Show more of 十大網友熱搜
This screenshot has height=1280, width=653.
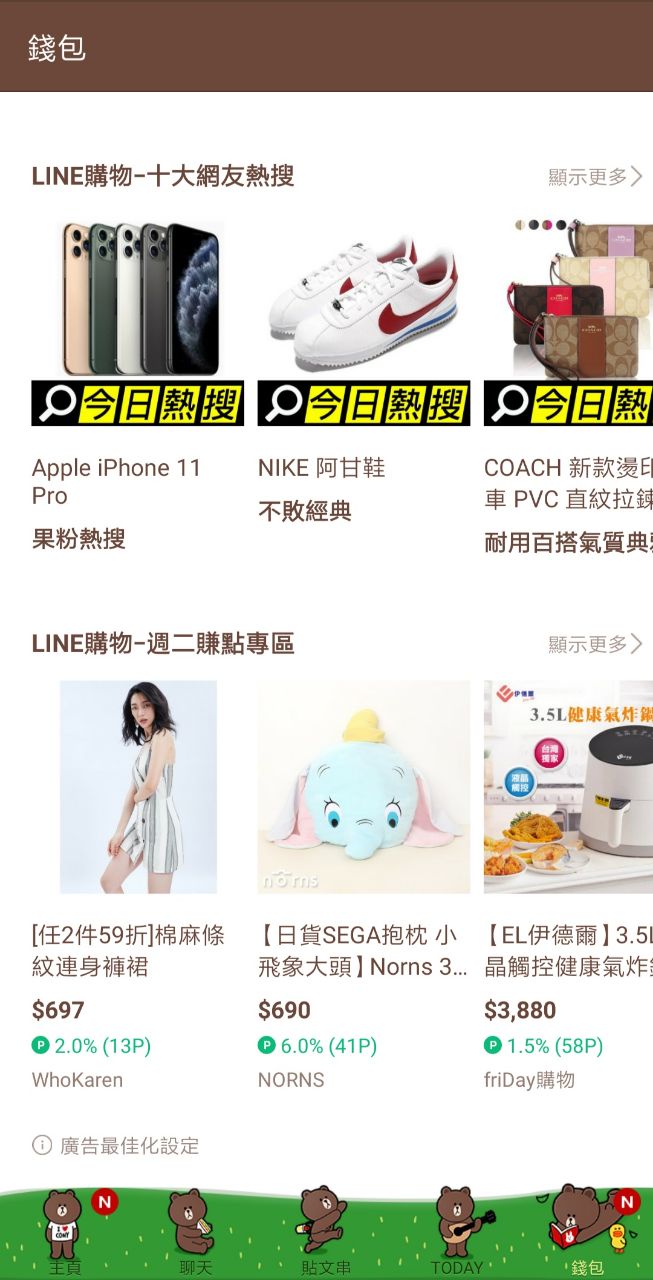[594, 177]
